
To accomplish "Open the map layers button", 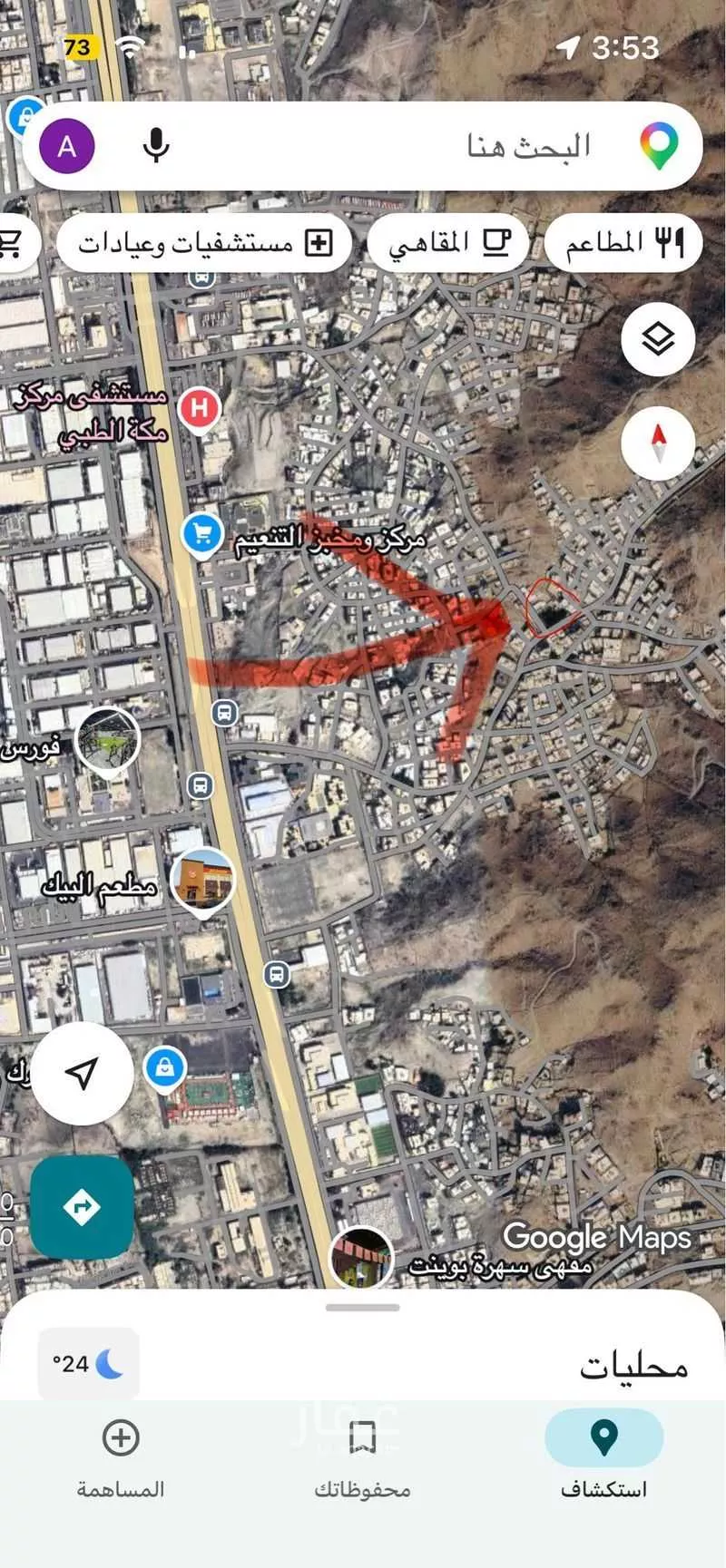I will point(658,339).
